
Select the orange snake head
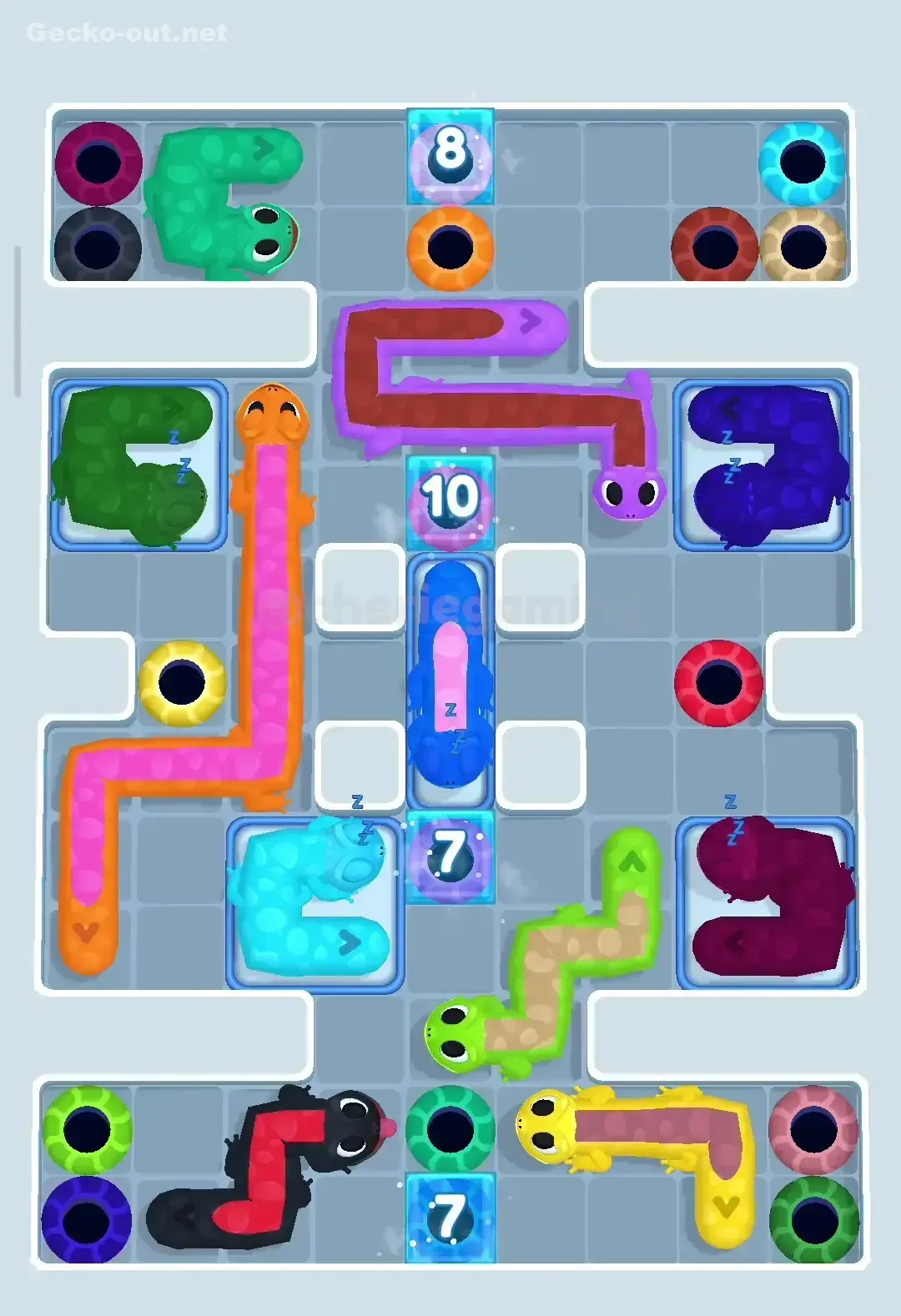tap(274, 417)
